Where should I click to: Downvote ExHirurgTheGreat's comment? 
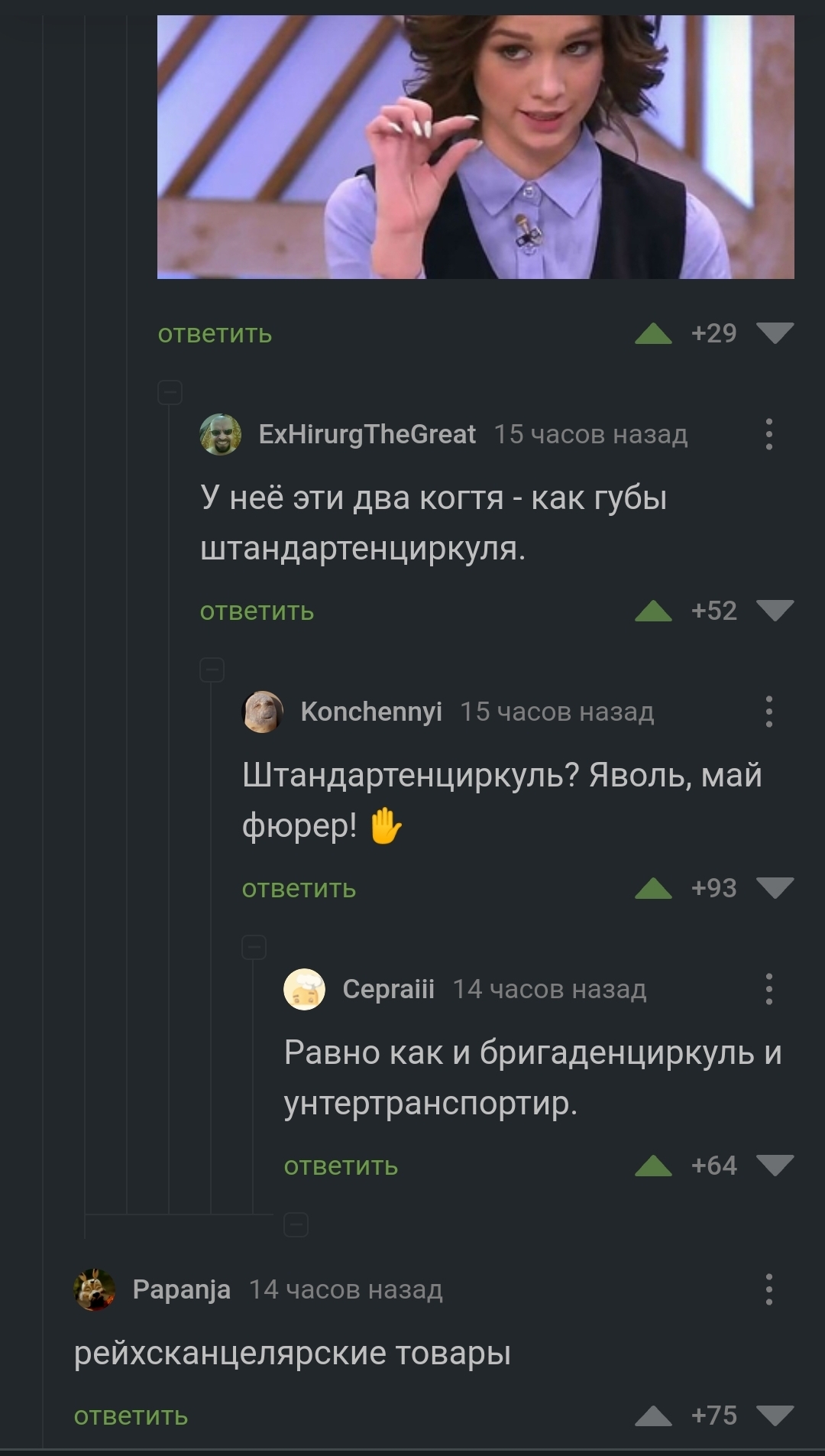click(775, 611)
